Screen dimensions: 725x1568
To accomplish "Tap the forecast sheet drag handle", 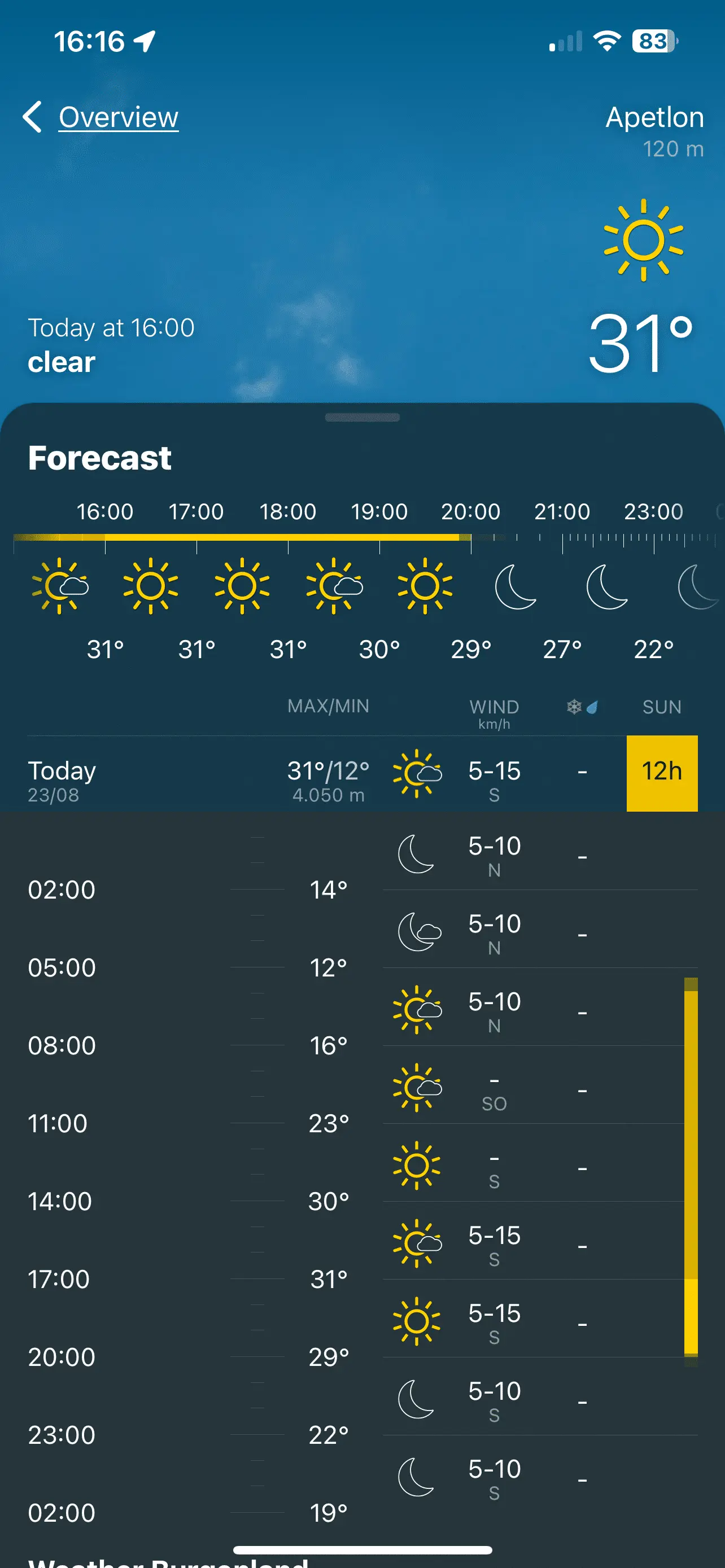I will click(362, 418).
